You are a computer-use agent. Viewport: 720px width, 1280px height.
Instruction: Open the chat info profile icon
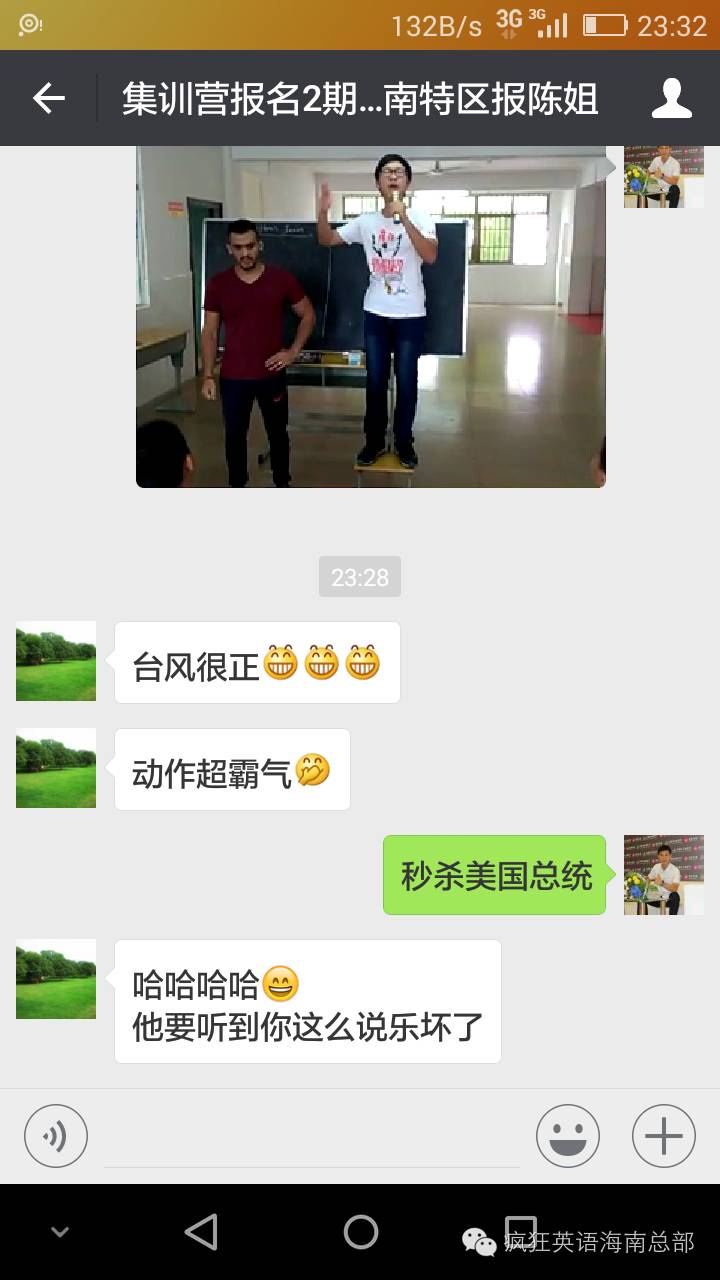[x=672, y=98]
